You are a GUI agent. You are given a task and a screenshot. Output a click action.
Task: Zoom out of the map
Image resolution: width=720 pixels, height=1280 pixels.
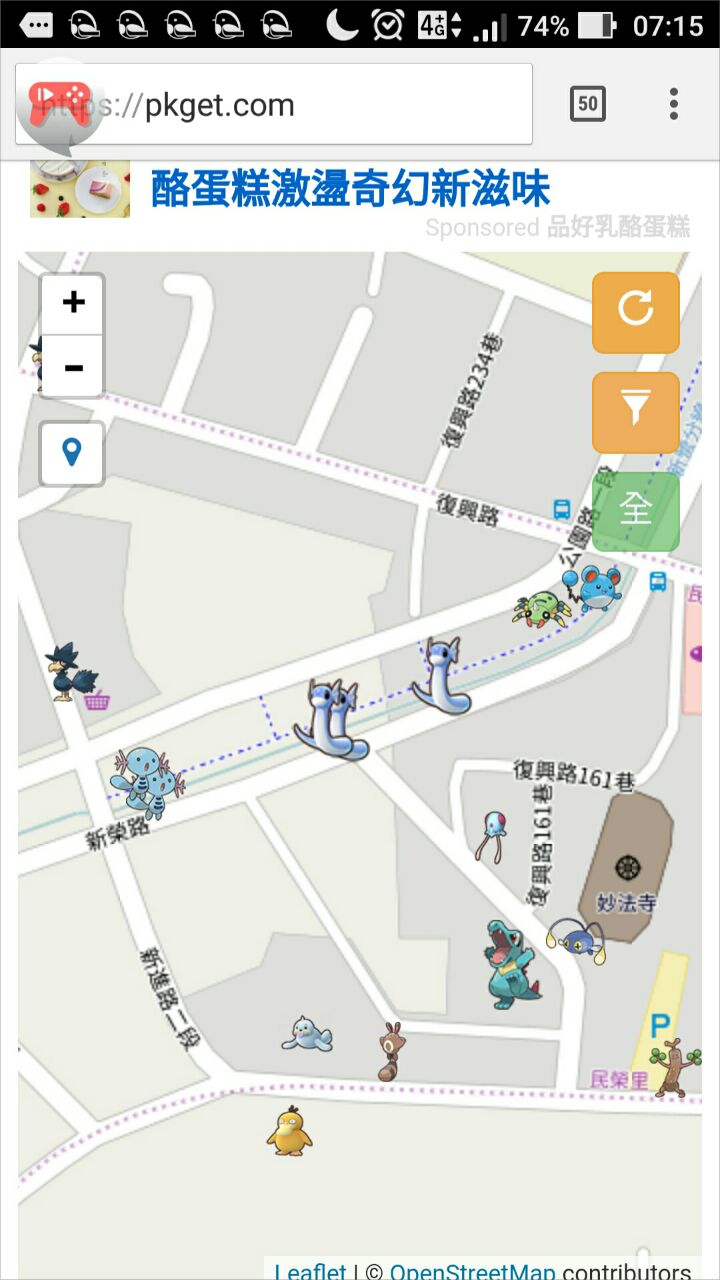pyautogui.click(x=73, y=367)
